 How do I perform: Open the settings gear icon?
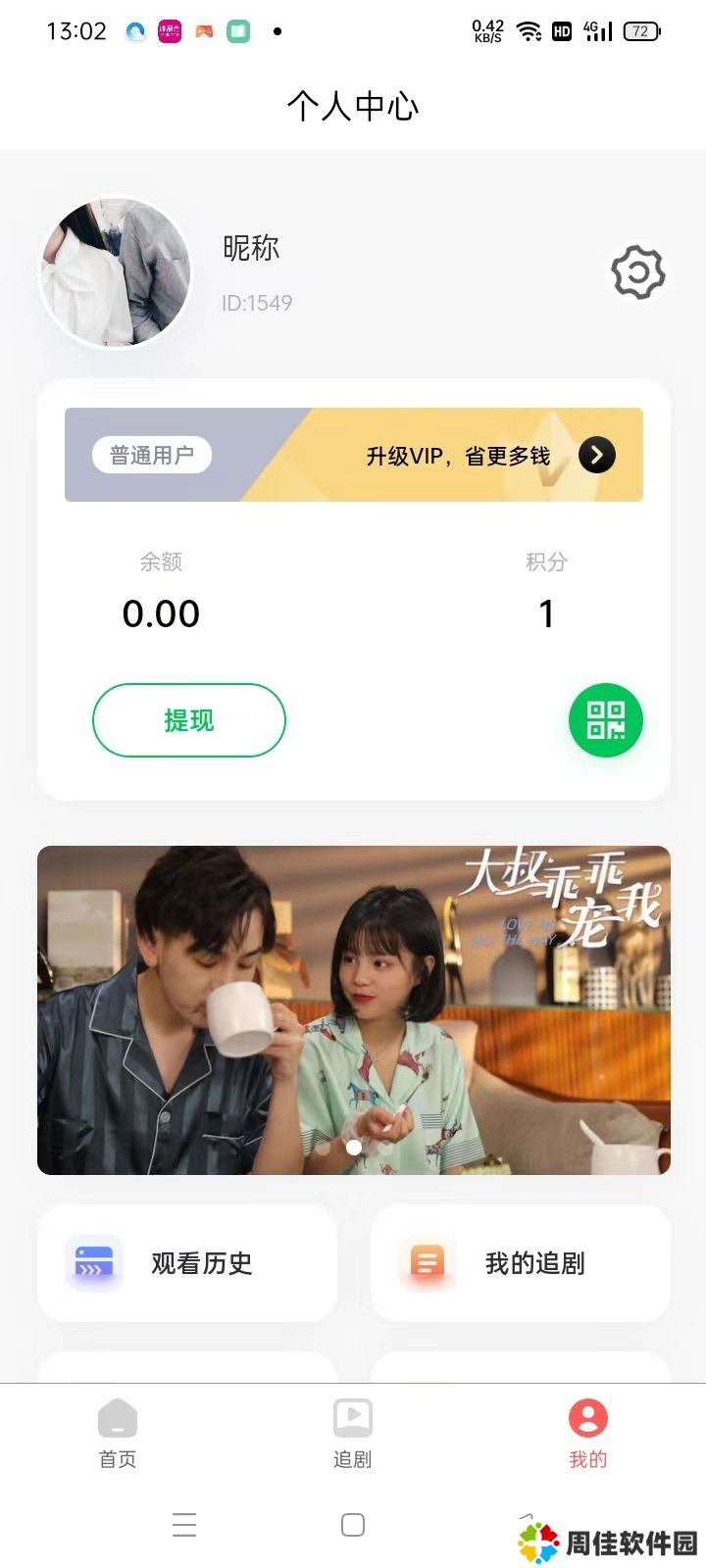[638, 272]
